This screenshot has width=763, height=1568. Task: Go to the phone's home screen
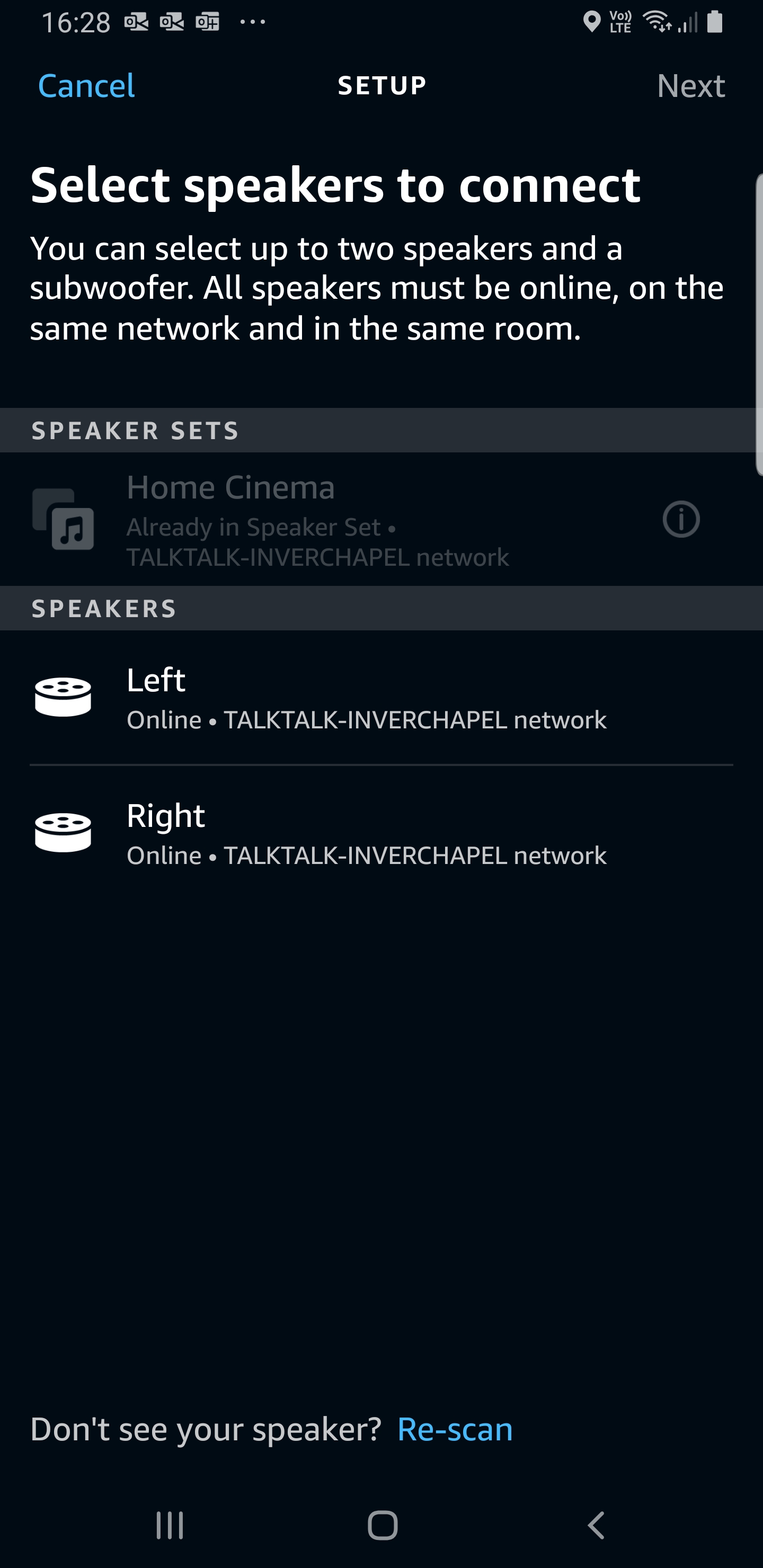click(x=383, y=1525)
